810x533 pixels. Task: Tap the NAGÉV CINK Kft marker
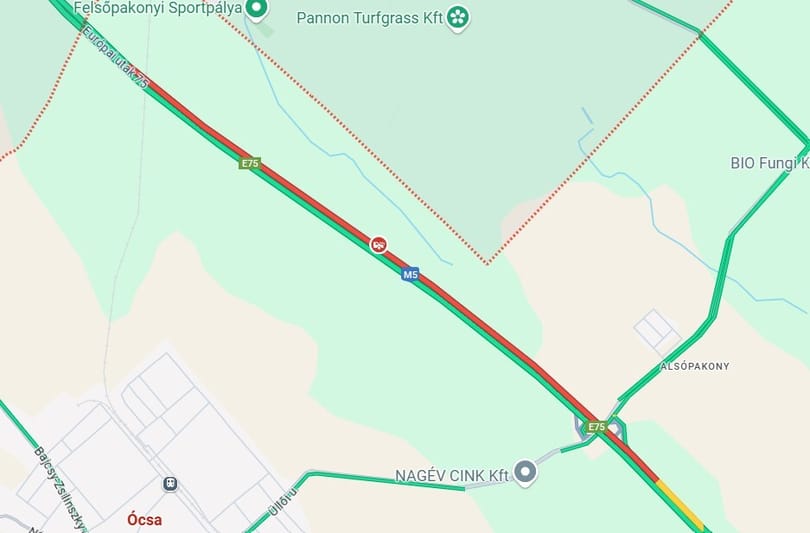click(525, 475)
